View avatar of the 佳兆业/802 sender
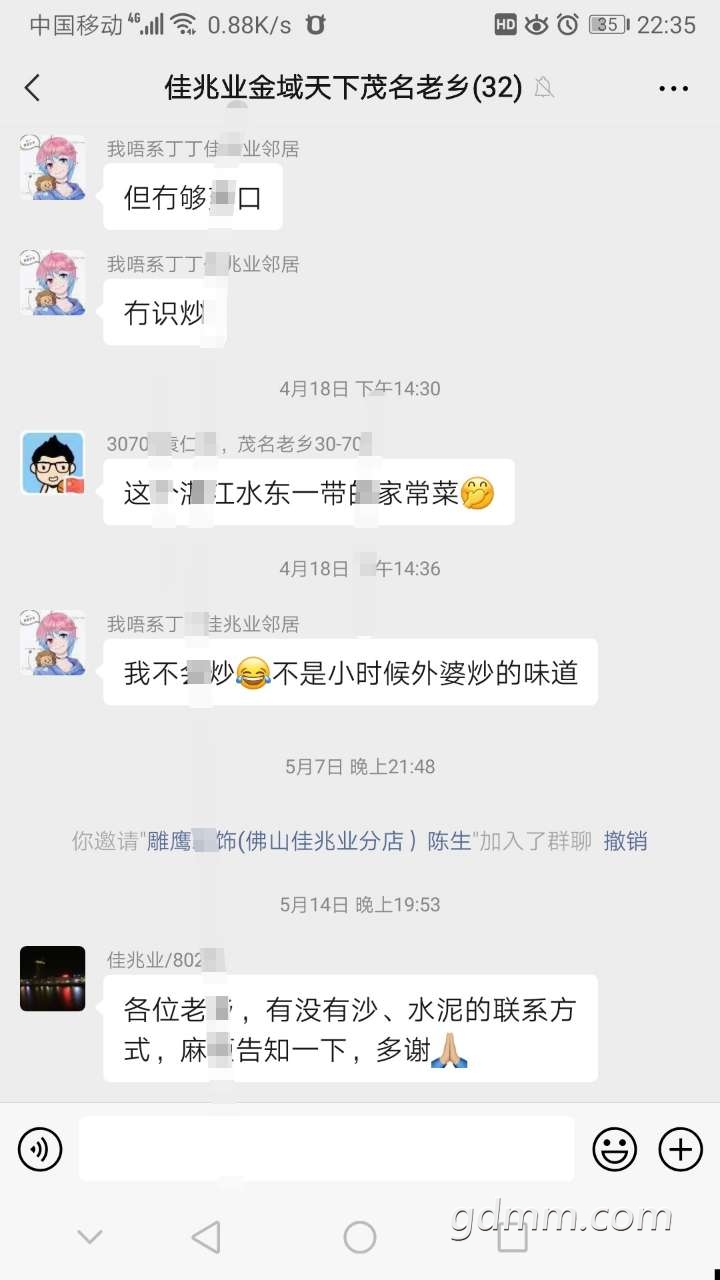 pyautogui.click(x=53, y=978)
